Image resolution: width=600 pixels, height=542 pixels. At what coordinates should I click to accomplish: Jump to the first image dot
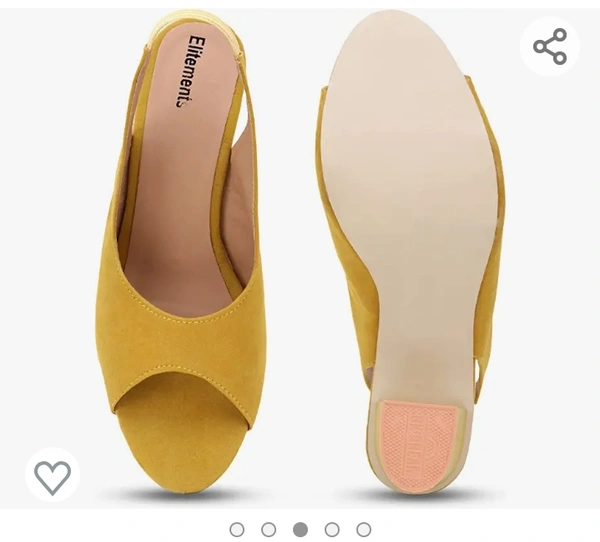(x=237, y=529)
